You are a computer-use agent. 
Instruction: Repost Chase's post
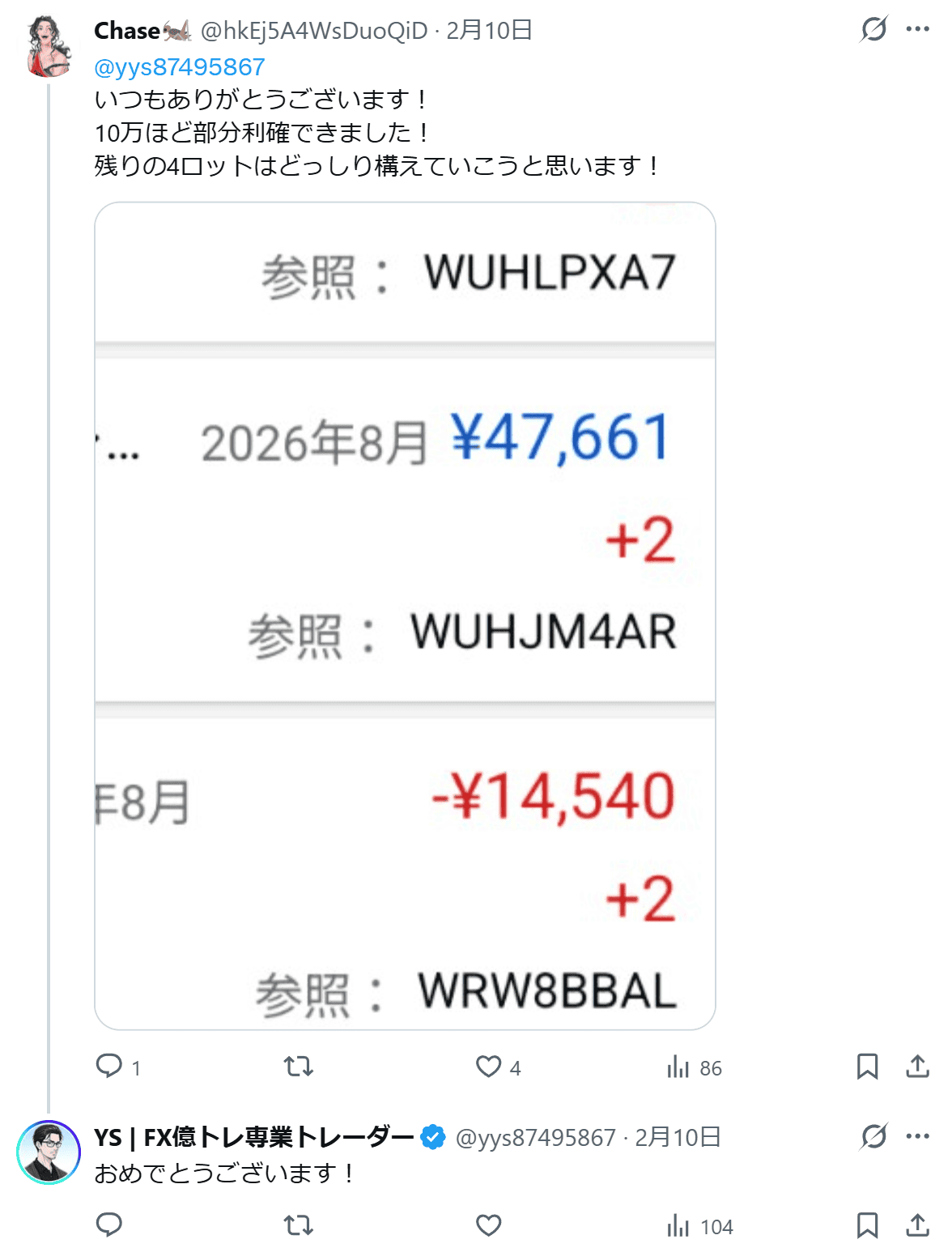coord(299,1067)
